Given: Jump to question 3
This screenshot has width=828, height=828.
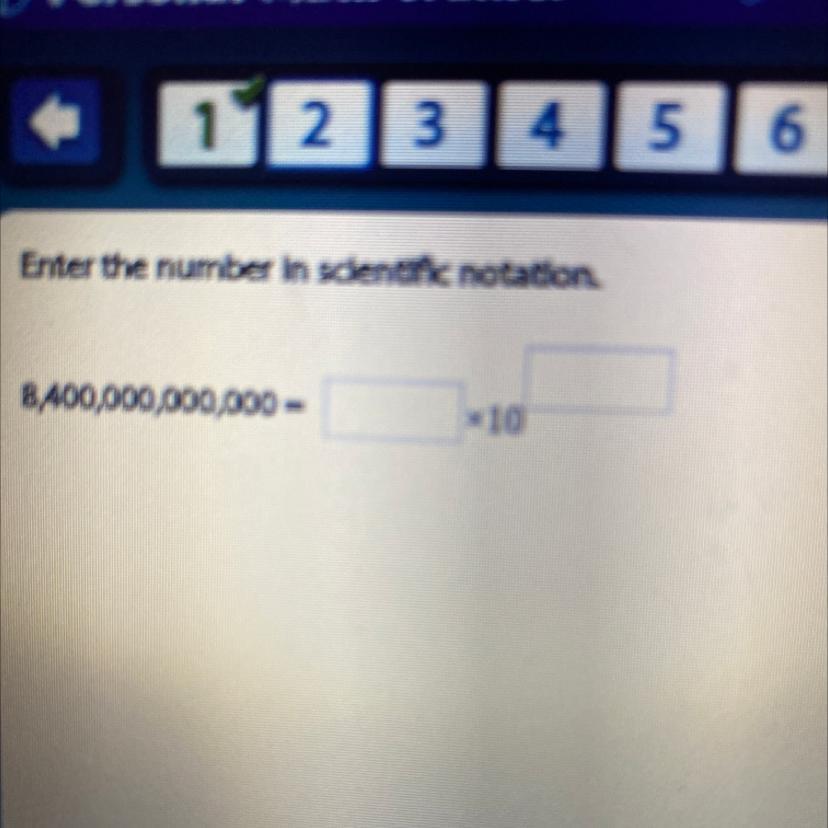Looking at the screenshot, I should (433, 125).
